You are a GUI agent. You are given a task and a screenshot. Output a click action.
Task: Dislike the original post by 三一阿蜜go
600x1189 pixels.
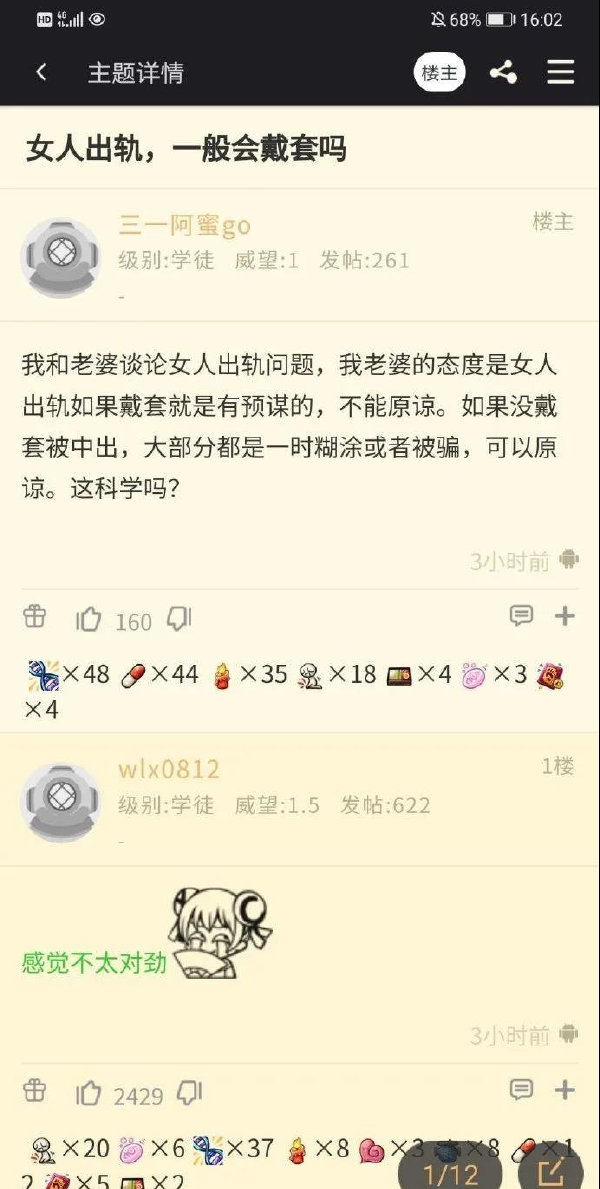point(179,619)
